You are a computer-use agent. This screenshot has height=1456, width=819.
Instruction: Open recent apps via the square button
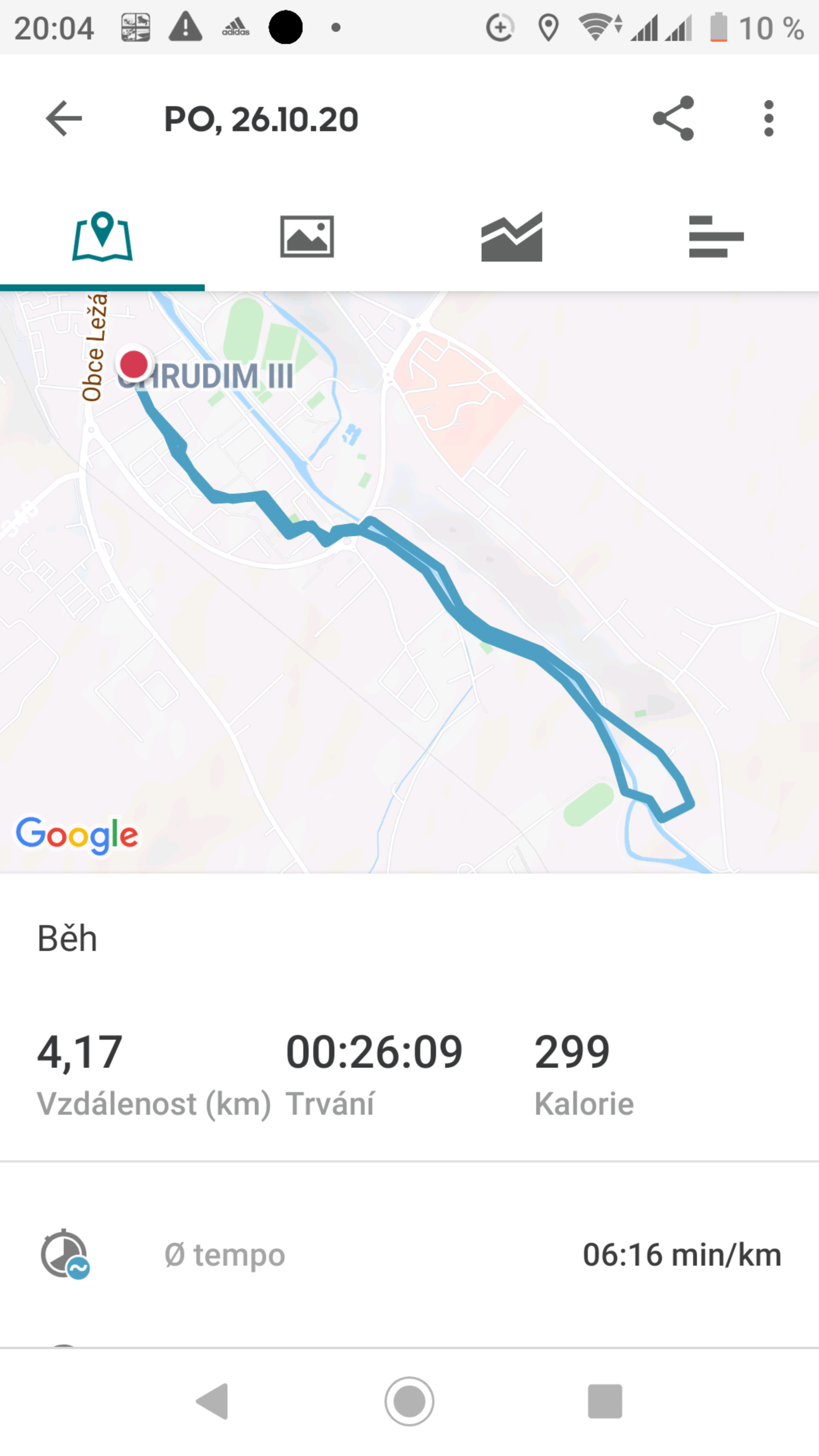click(x=606, y=1401)
